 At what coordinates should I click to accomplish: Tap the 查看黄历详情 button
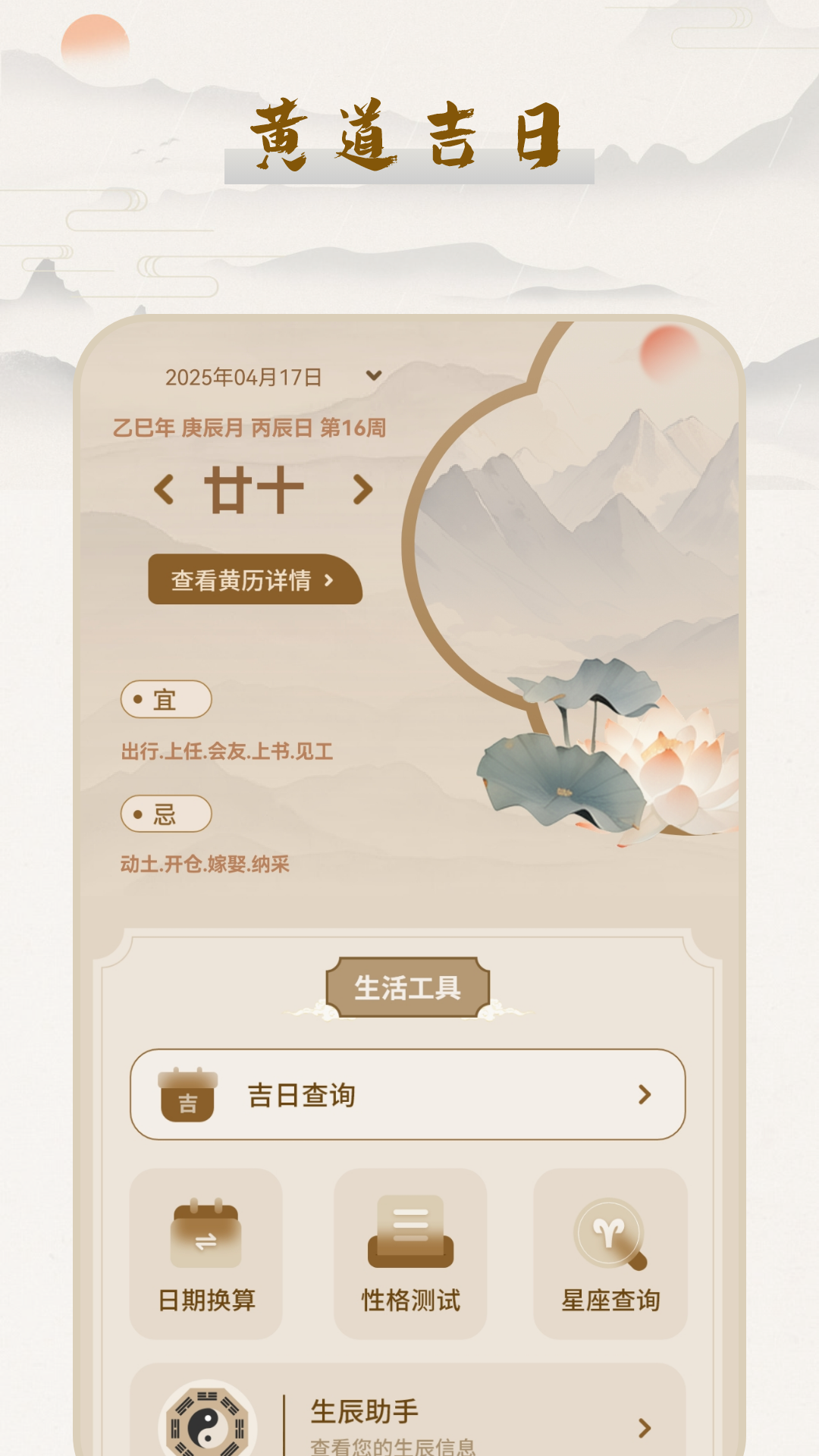pos(254,579)
